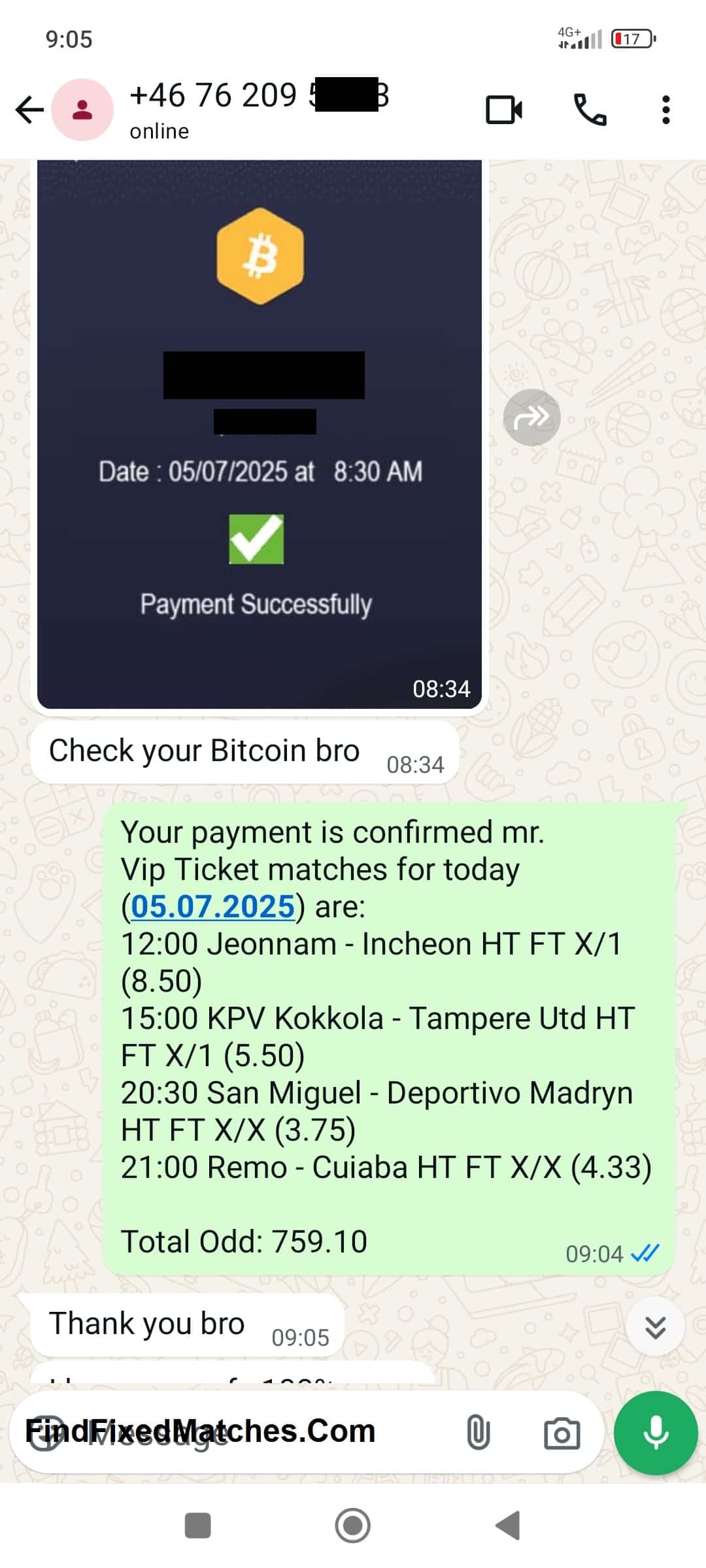The width and height of the screenshot is (706, 1568).
Task: Open the contact's profile picture
Action: click(x=82, y=110)
